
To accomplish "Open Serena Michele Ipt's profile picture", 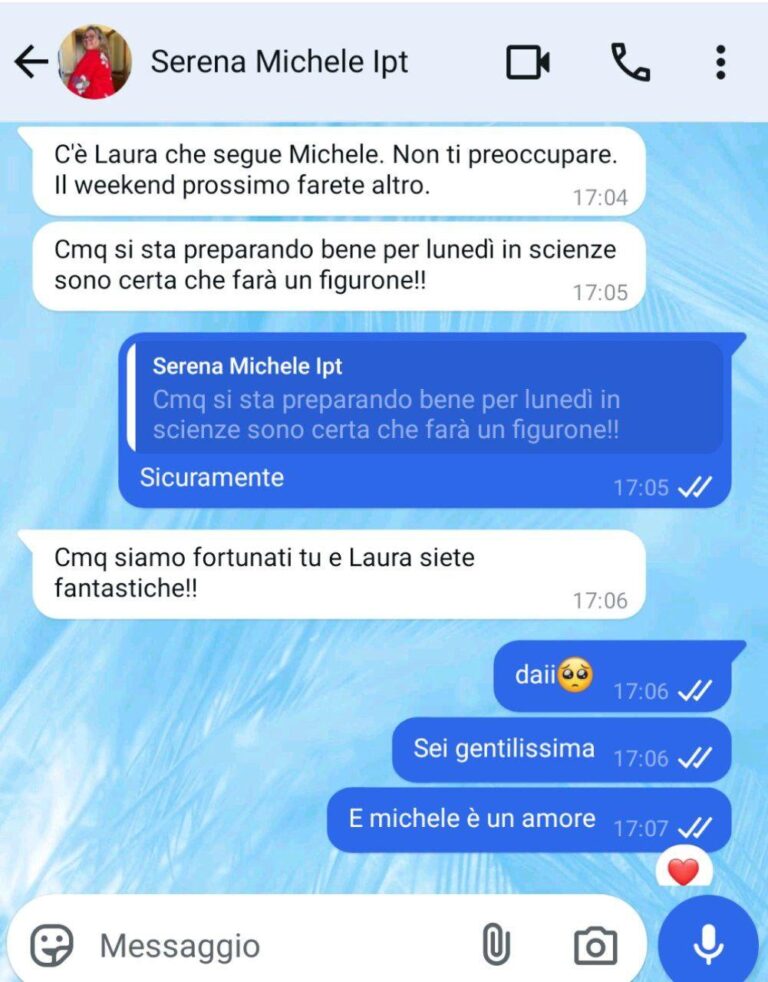I will pos(95,62).
